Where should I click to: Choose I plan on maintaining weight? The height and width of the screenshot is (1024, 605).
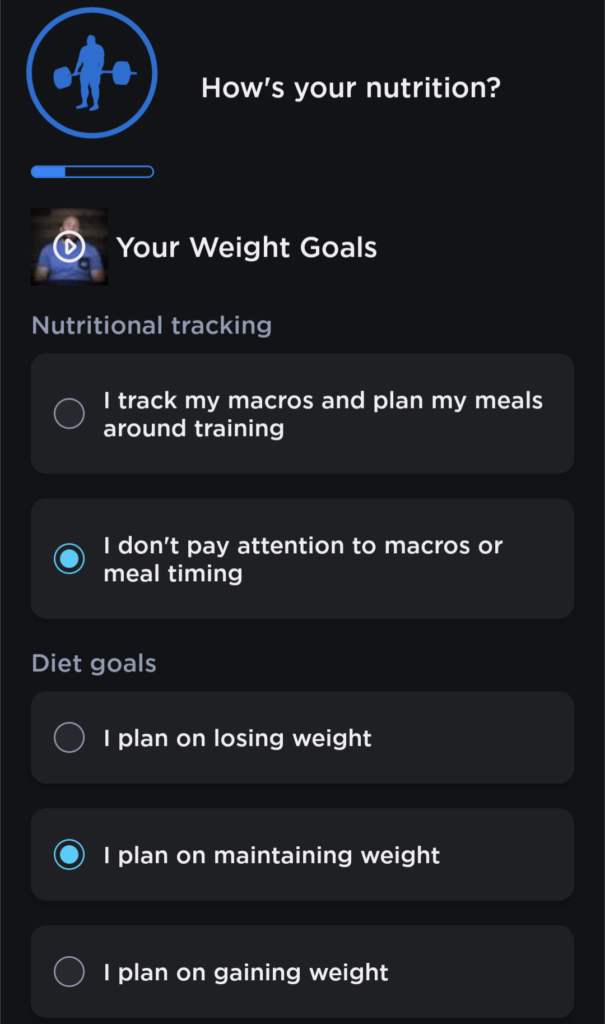coord(69,855)
